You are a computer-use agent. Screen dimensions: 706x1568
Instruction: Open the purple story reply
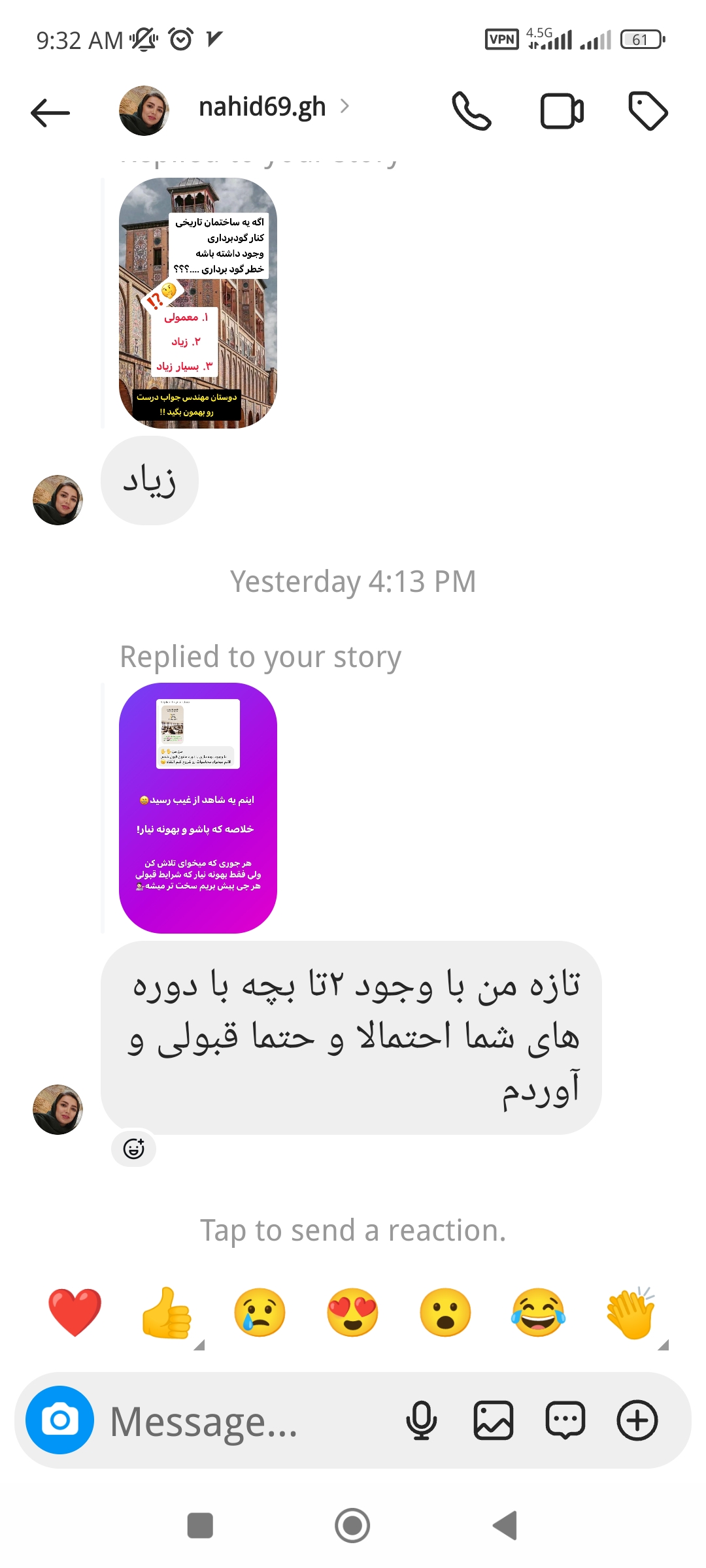pyautogui.click(x=198, y=808)
